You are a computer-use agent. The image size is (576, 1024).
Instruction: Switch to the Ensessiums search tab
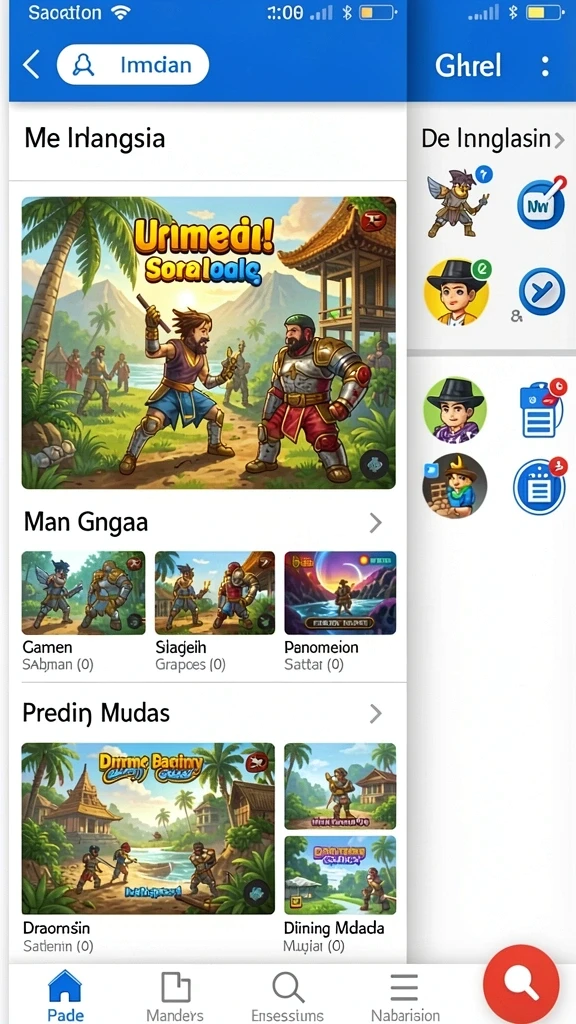pos(288,995)
